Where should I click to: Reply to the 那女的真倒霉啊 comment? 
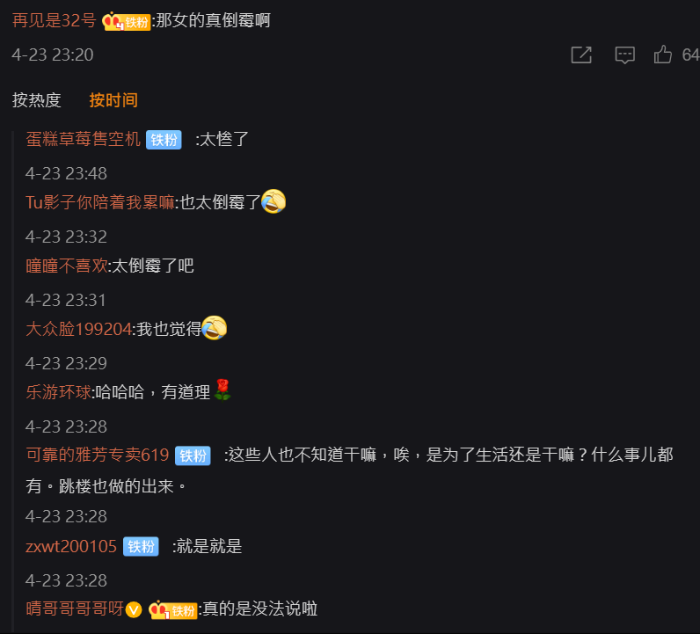pyautogui.click(x=625, y=55)
